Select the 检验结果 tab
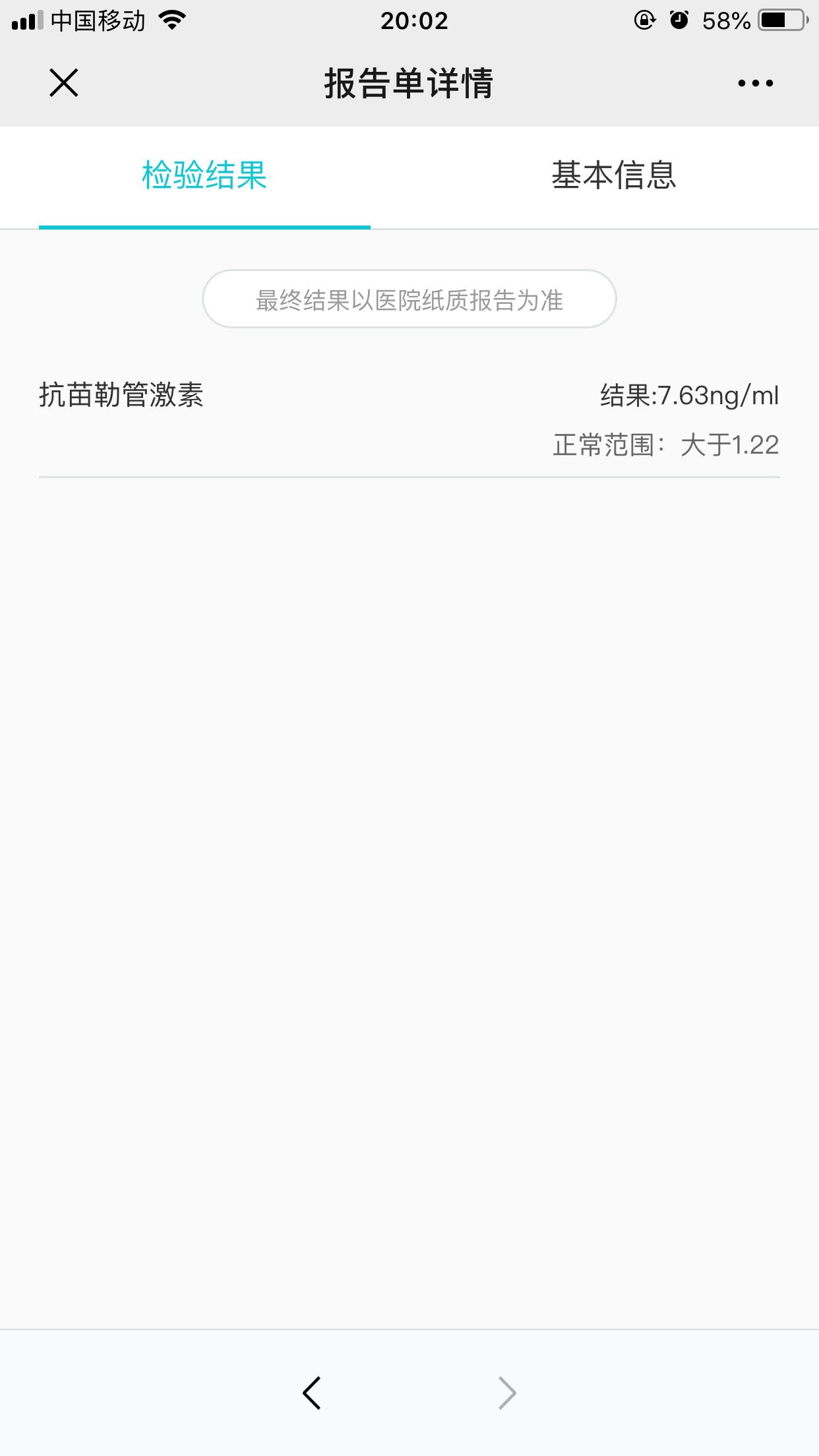The width and height of the screenshot is (819, 1456). click(x=204, y=175)
